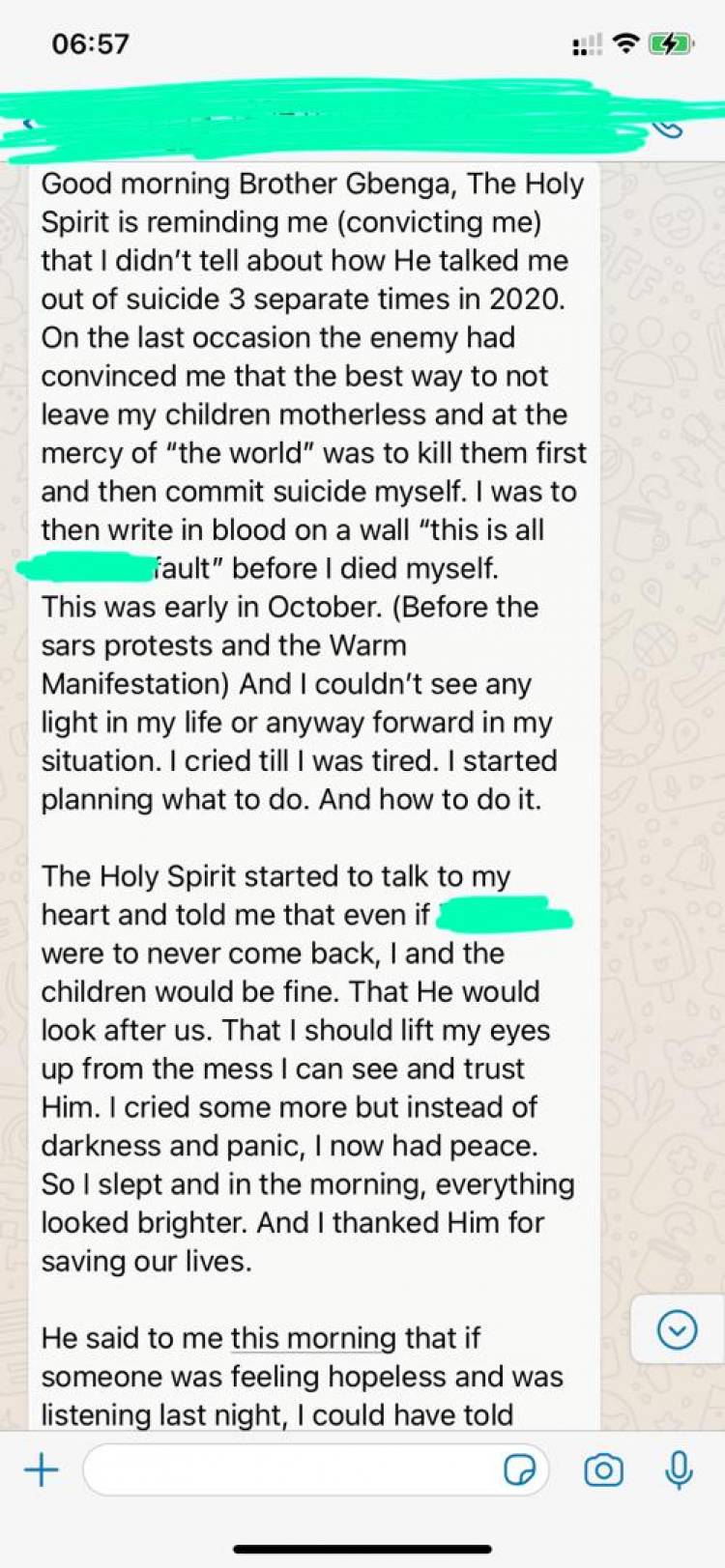This screenshot has height=1568, width=725.
Task: Open the sticker picker in input field
Action: coord(519,1470)
